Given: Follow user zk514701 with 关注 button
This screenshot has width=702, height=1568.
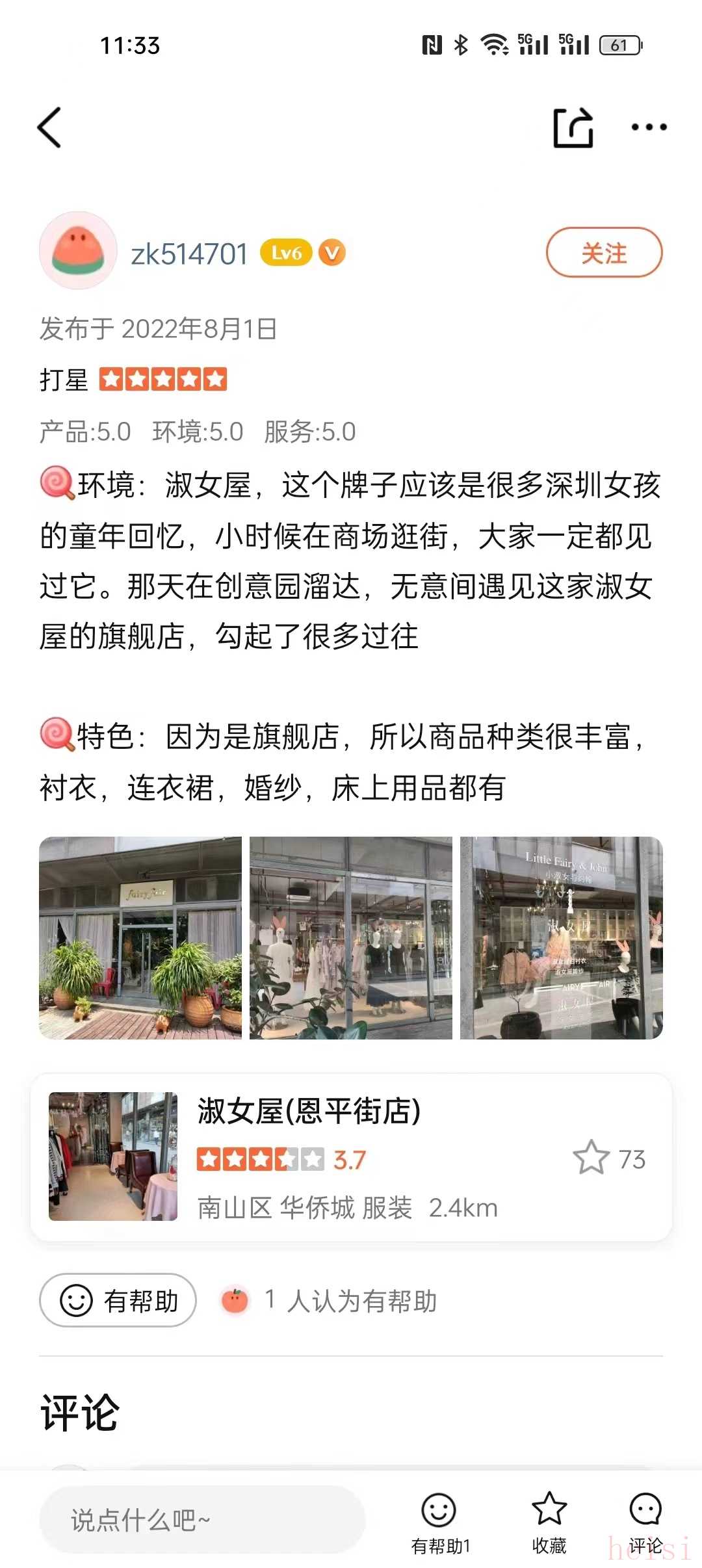Looking at the screenshot, I should pos(604,253).
